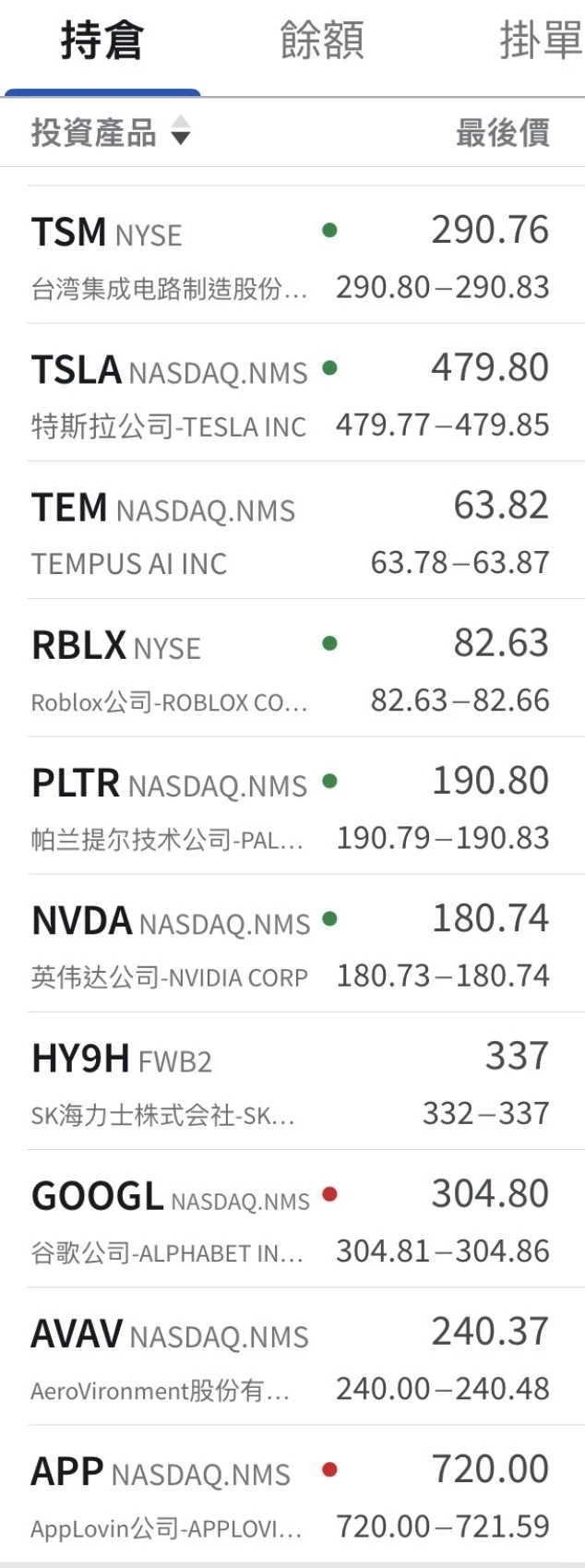Show PLTR position details
Image resolution: width=585 pixels, height=1568 pixels.
click(291, 807)
